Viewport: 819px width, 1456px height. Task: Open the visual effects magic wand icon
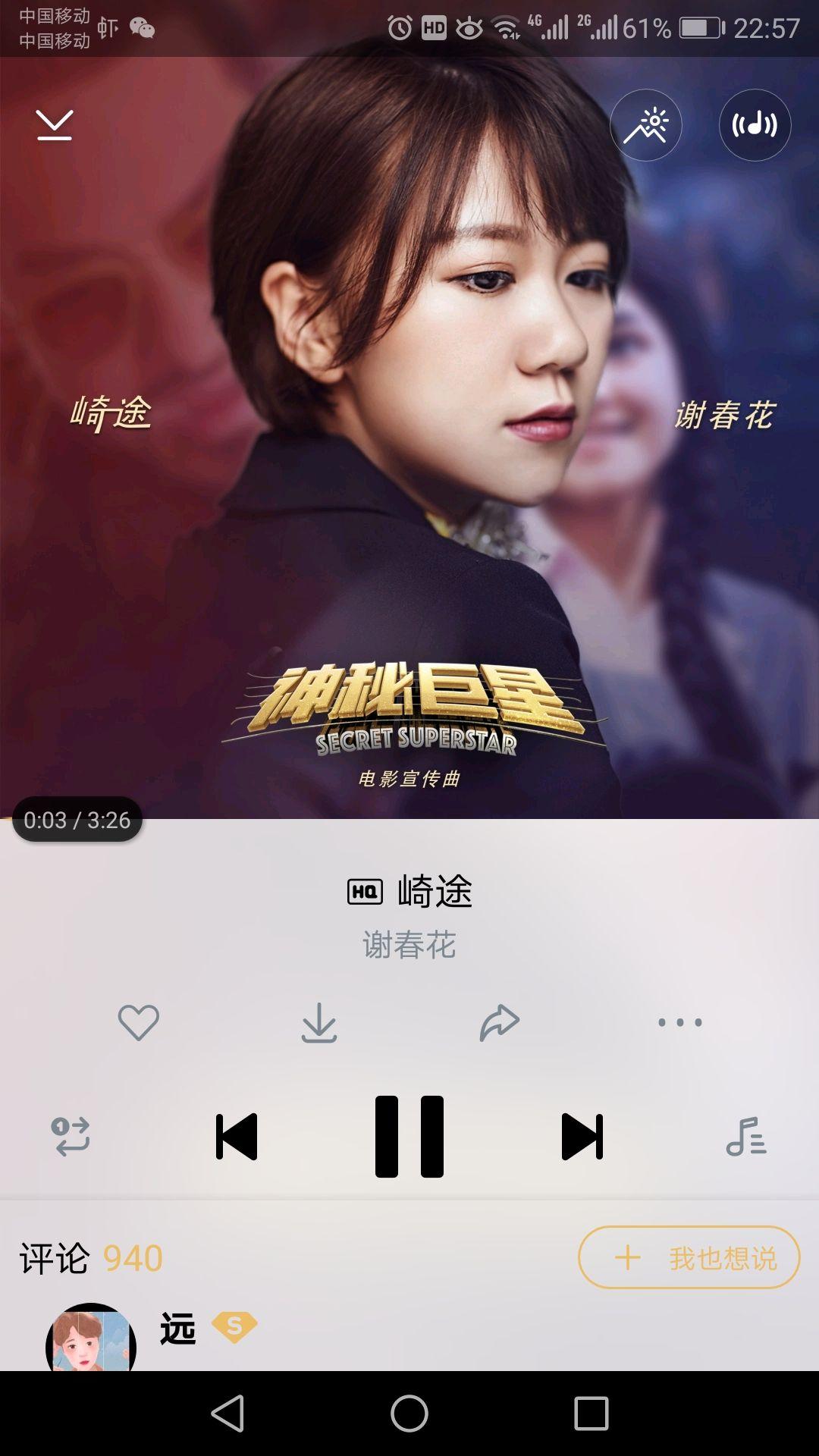coord(646,125)
